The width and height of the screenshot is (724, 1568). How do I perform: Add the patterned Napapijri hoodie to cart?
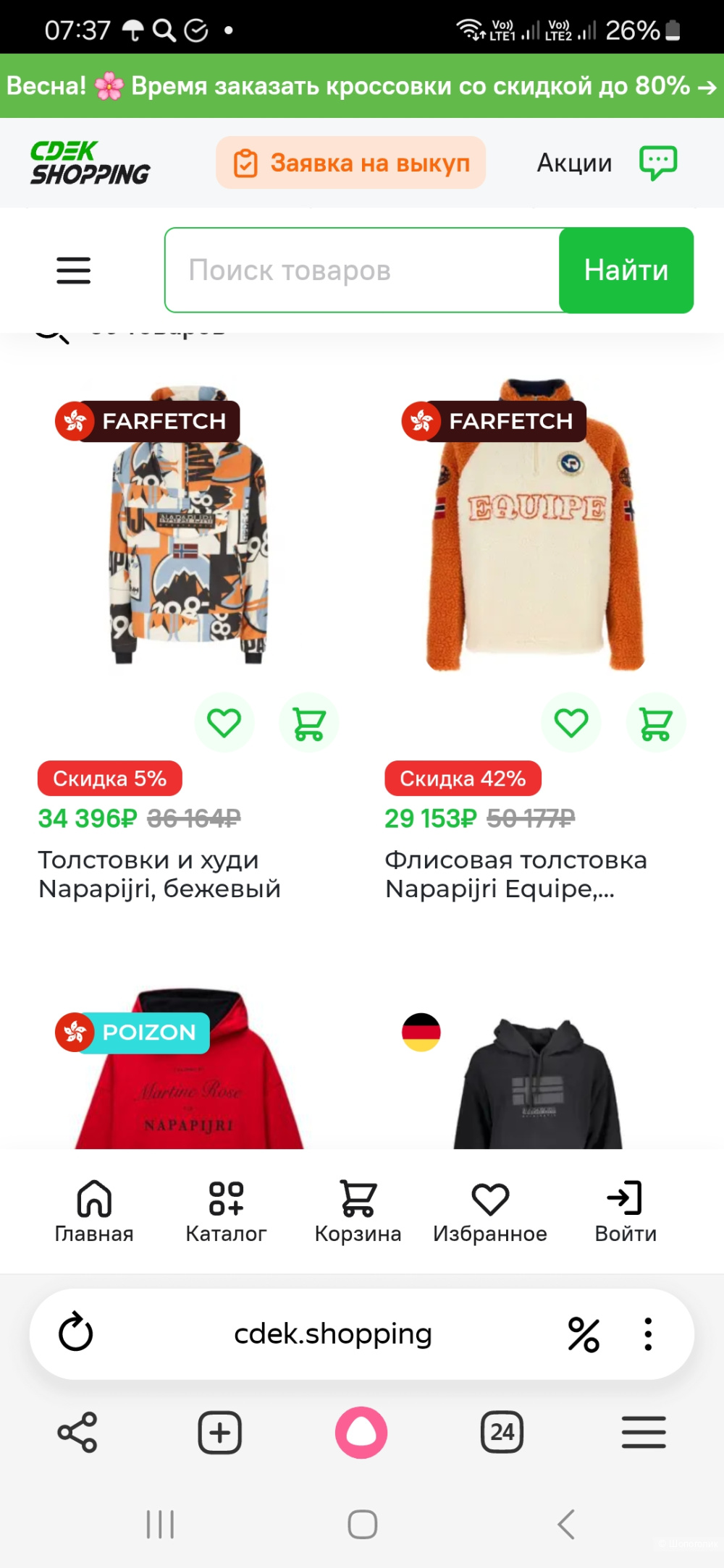tap(309, 721)
